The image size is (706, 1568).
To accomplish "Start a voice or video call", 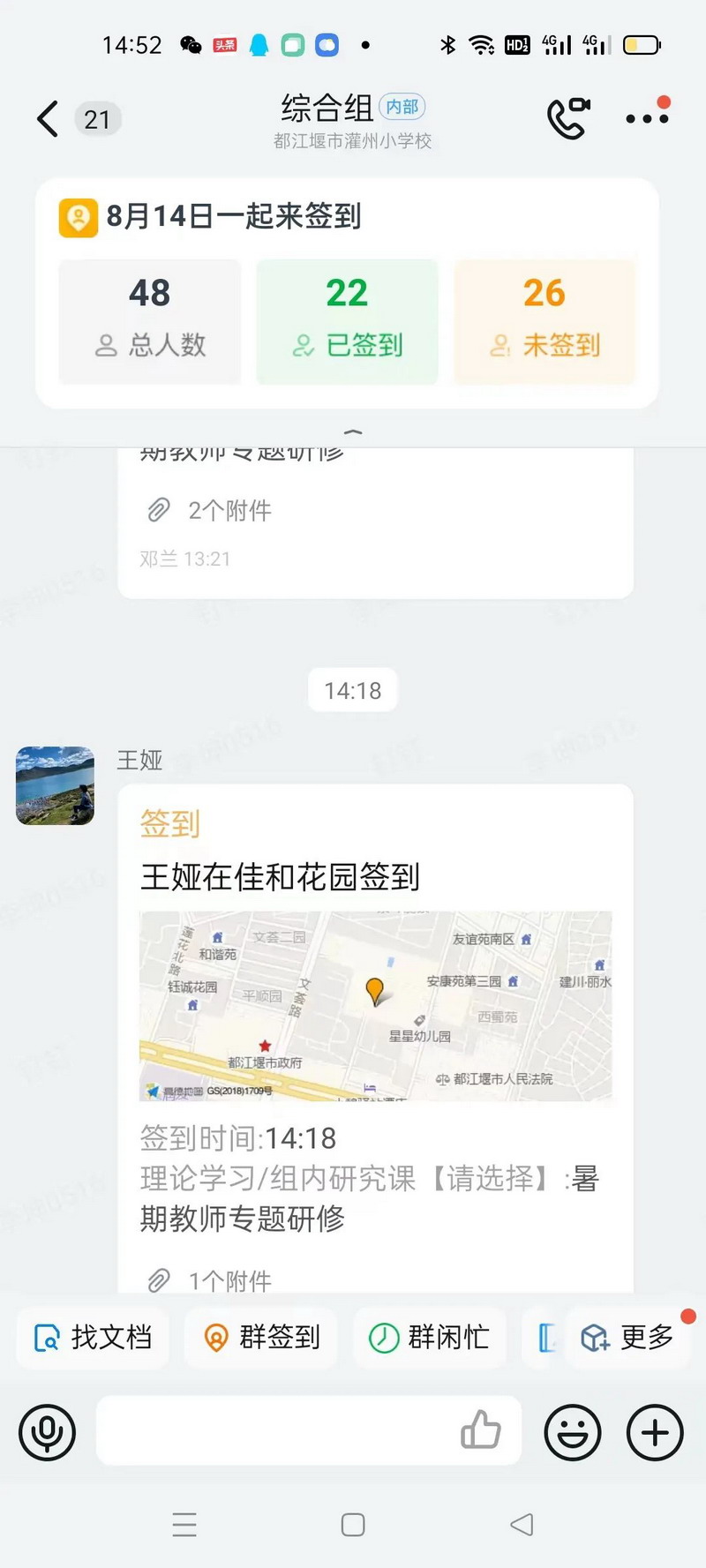I will click(567, 119).
